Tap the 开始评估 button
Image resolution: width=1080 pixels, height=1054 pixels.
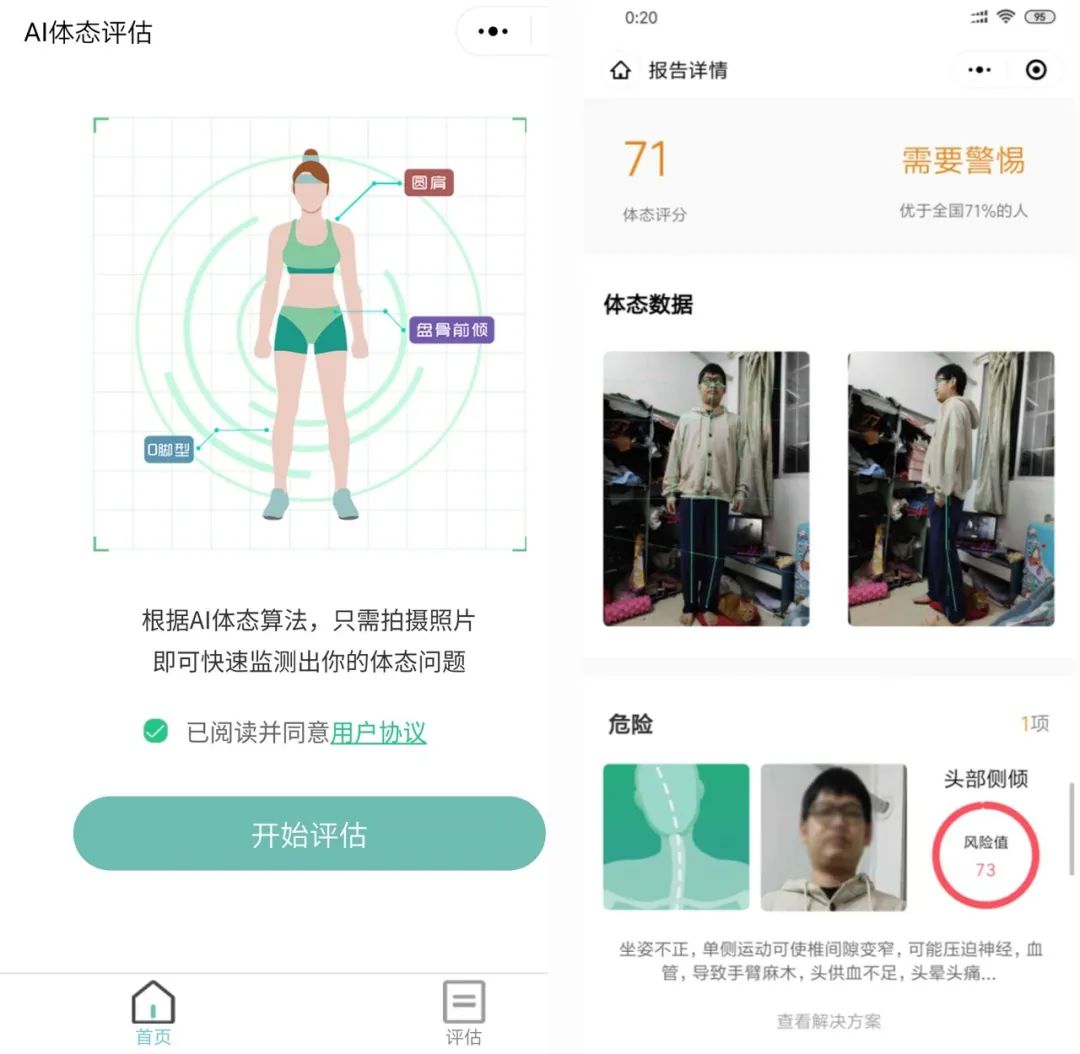[309, 834]
